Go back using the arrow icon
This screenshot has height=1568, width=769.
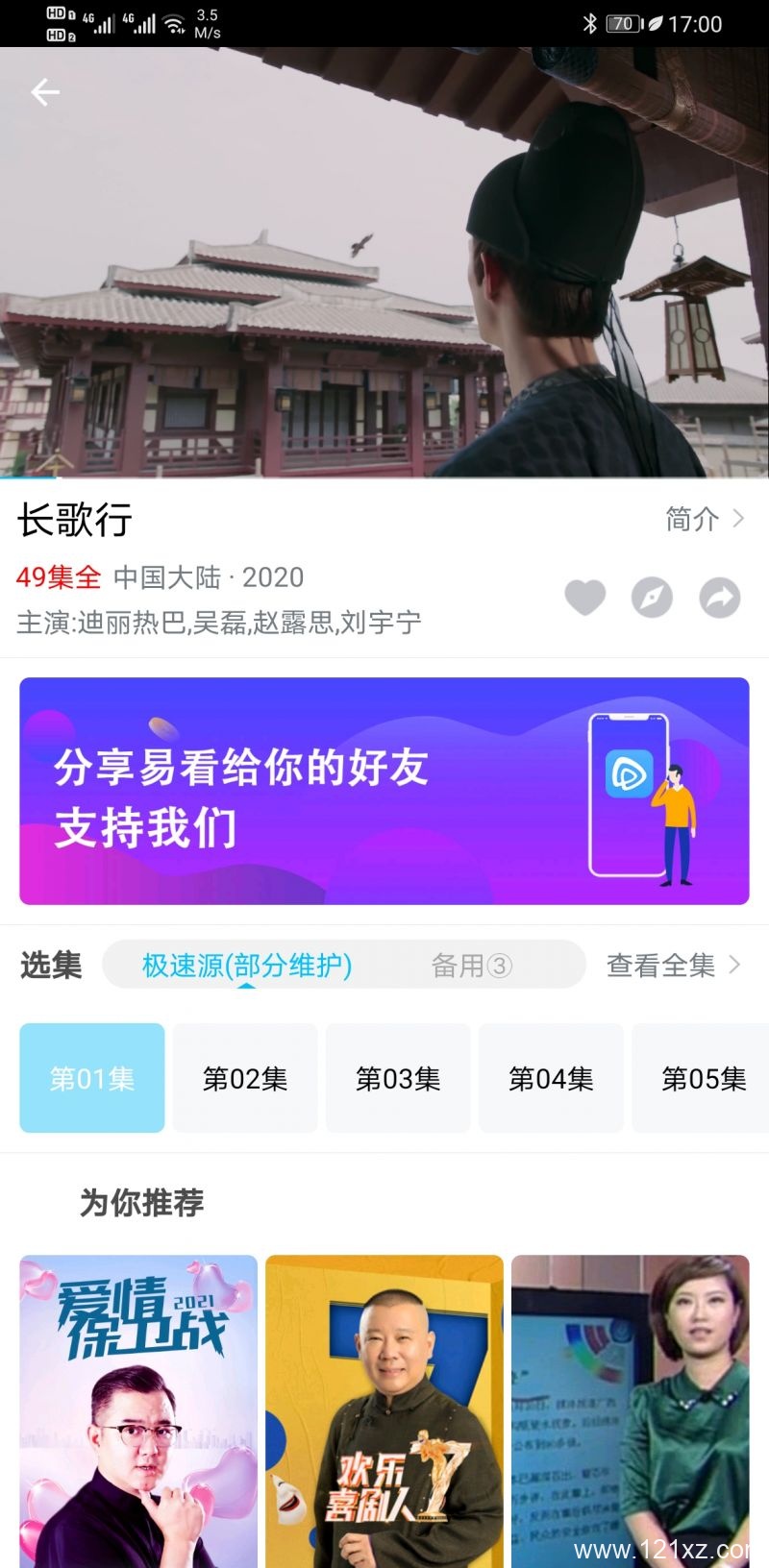[44, 92]
